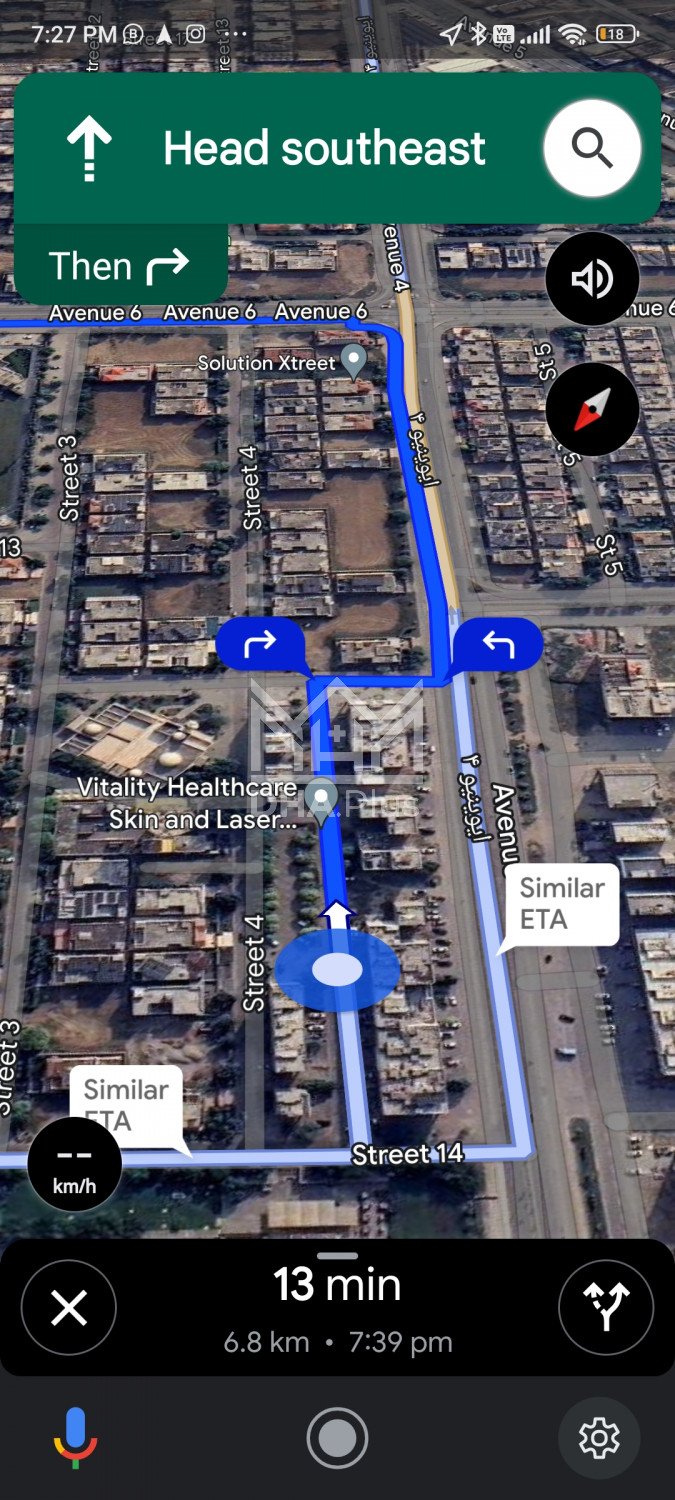Exit navigation with the X button
Screen dimensions: 675x1500
point(69,1307)
